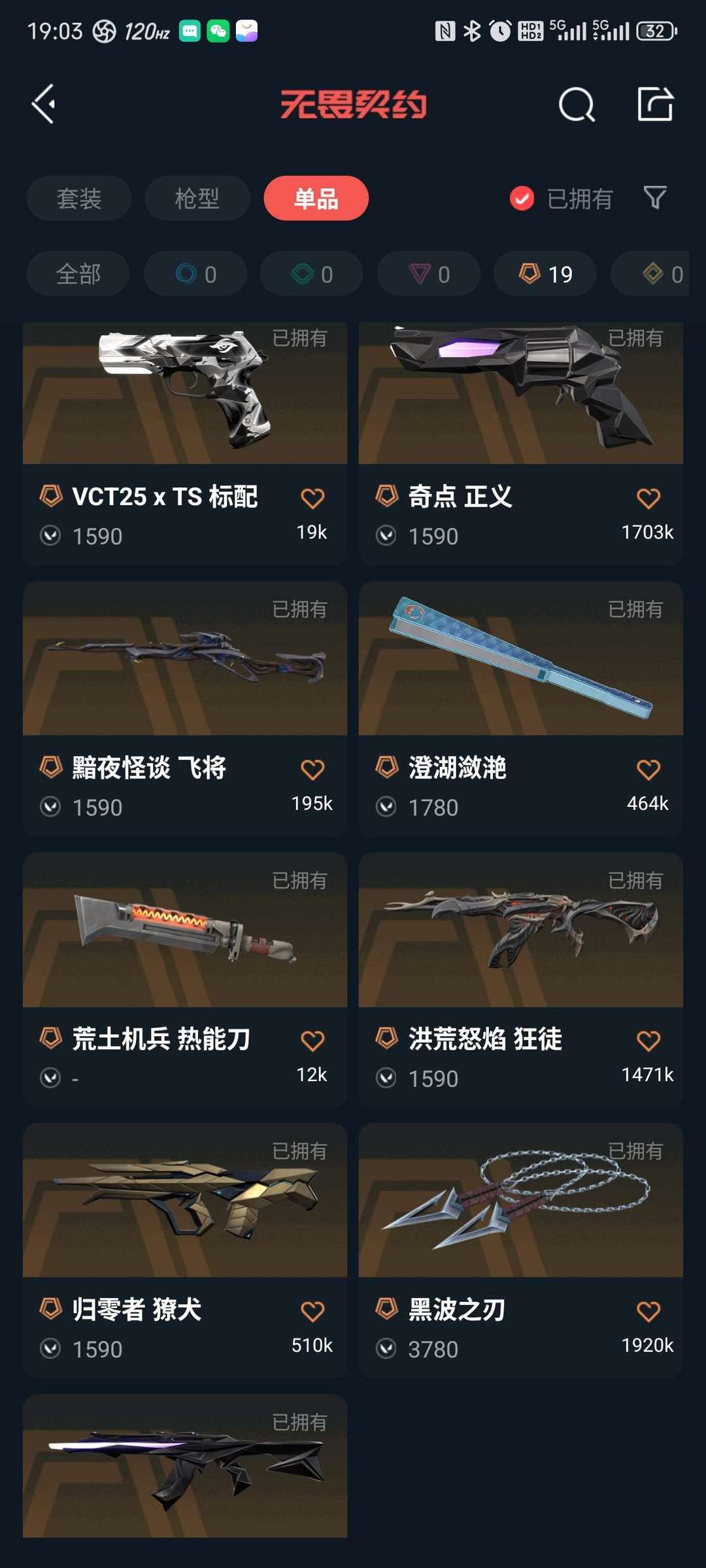
Task: Open the filter funnel icon
Action: pyautogui.click(x=656, y=199)
